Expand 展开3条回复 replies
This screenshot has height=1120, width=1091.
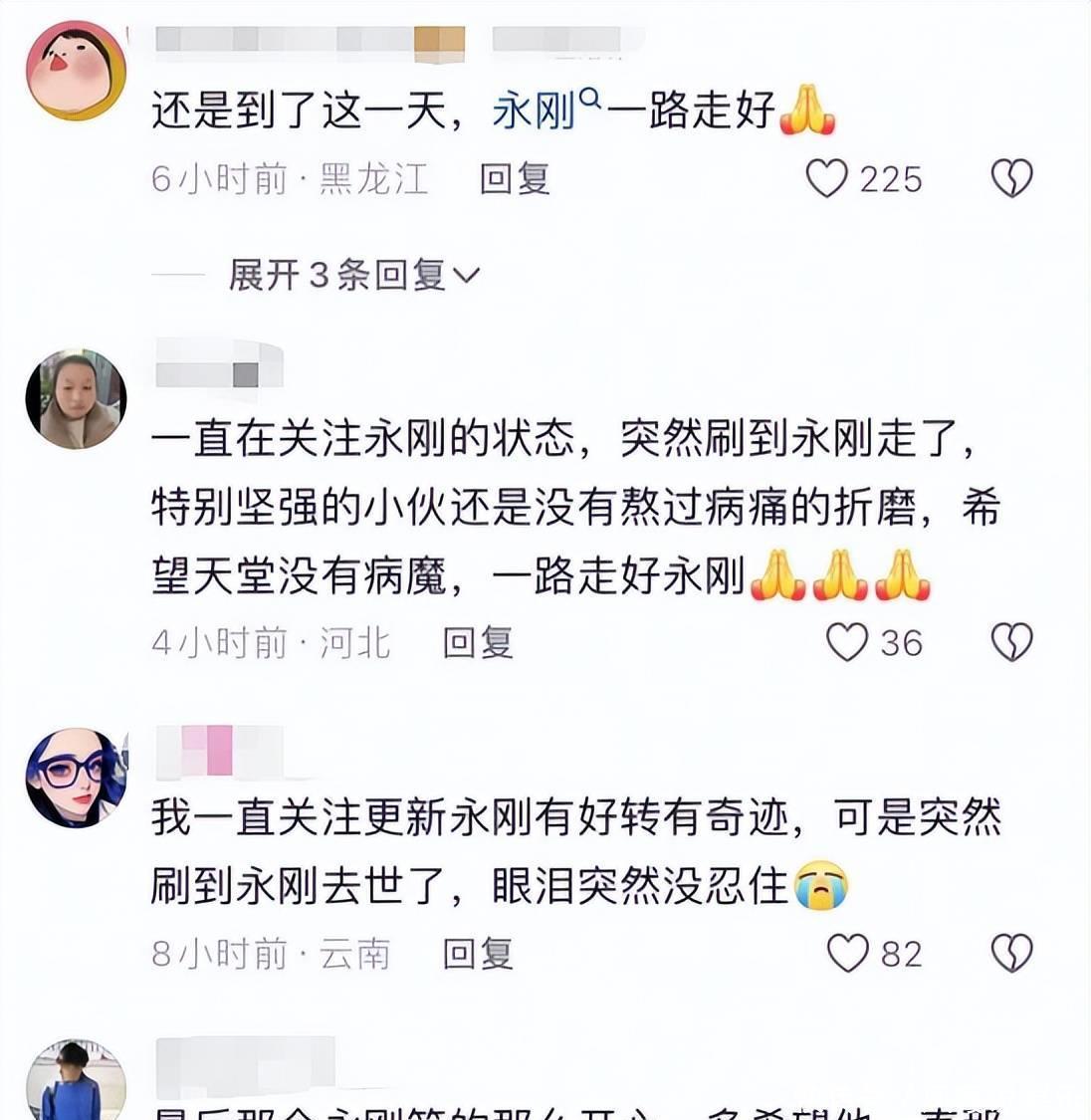coord(354,275)
